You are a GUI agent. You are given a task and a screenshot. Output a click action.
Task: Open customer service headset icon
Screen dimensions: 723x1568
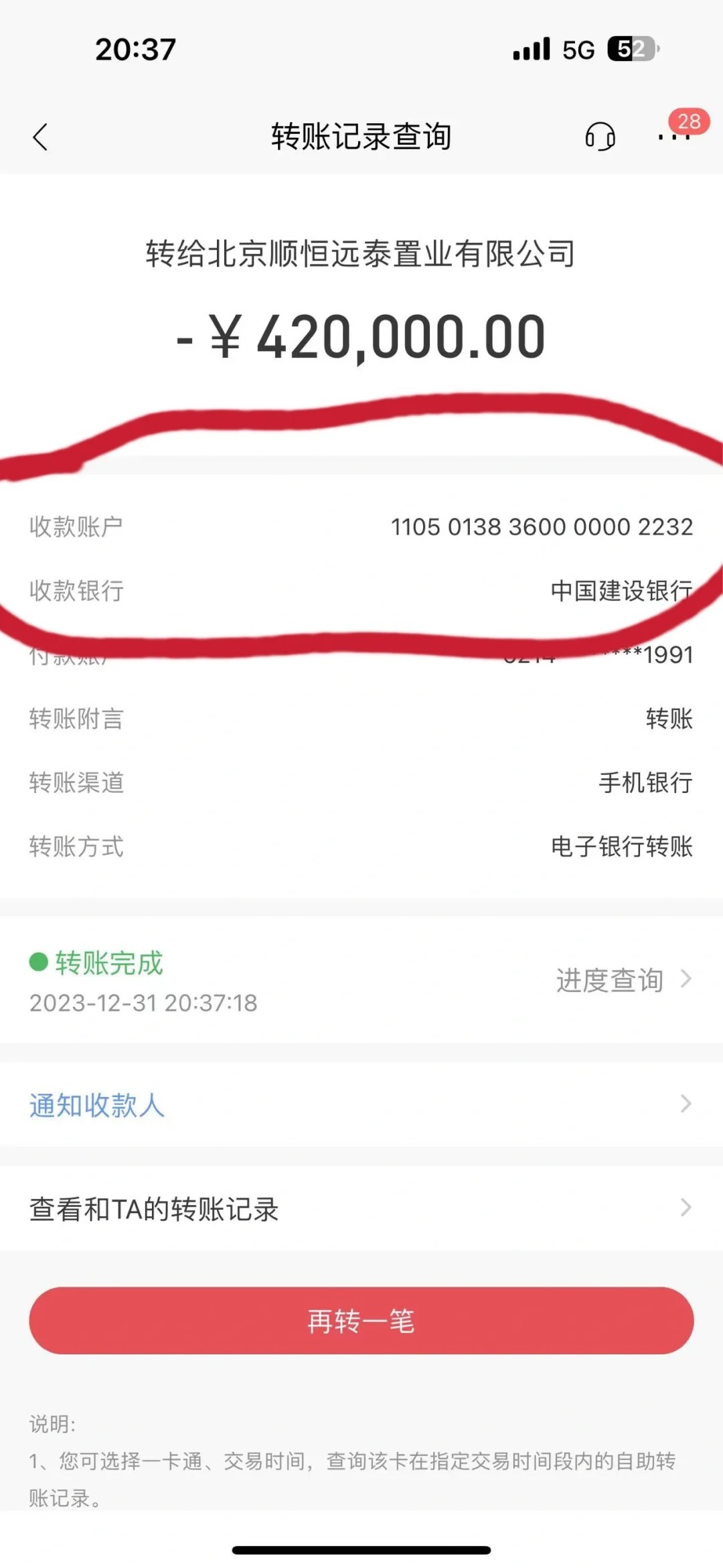click(x=600, y=137)
